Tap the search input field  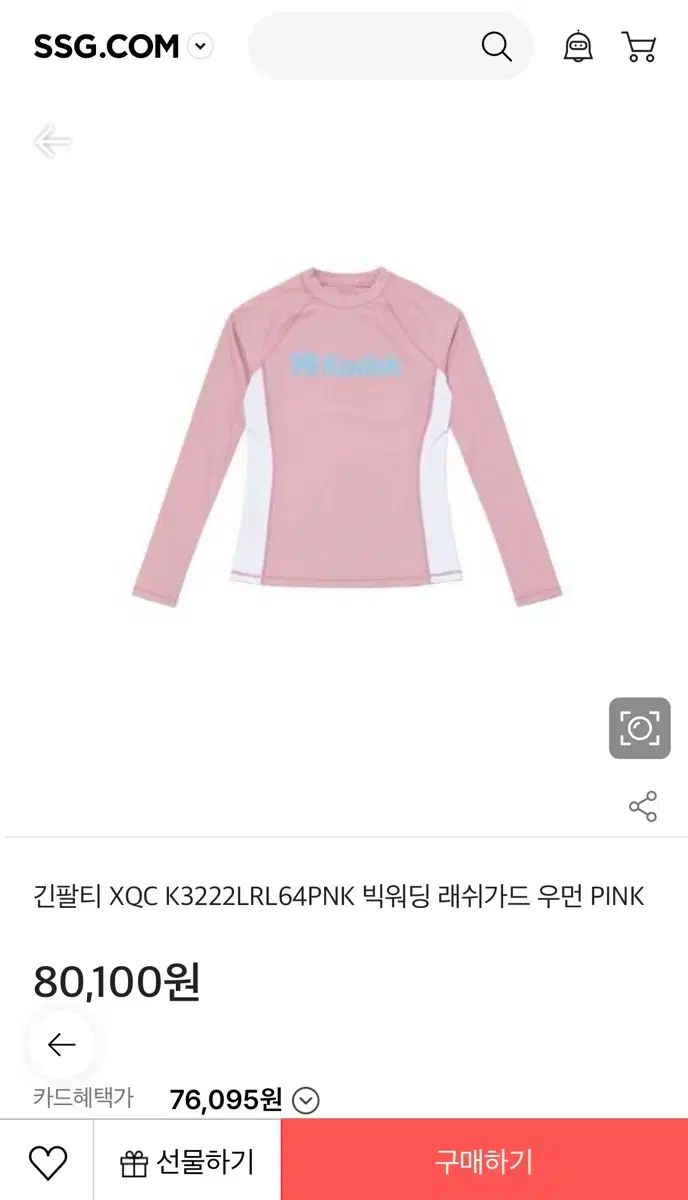360,46
